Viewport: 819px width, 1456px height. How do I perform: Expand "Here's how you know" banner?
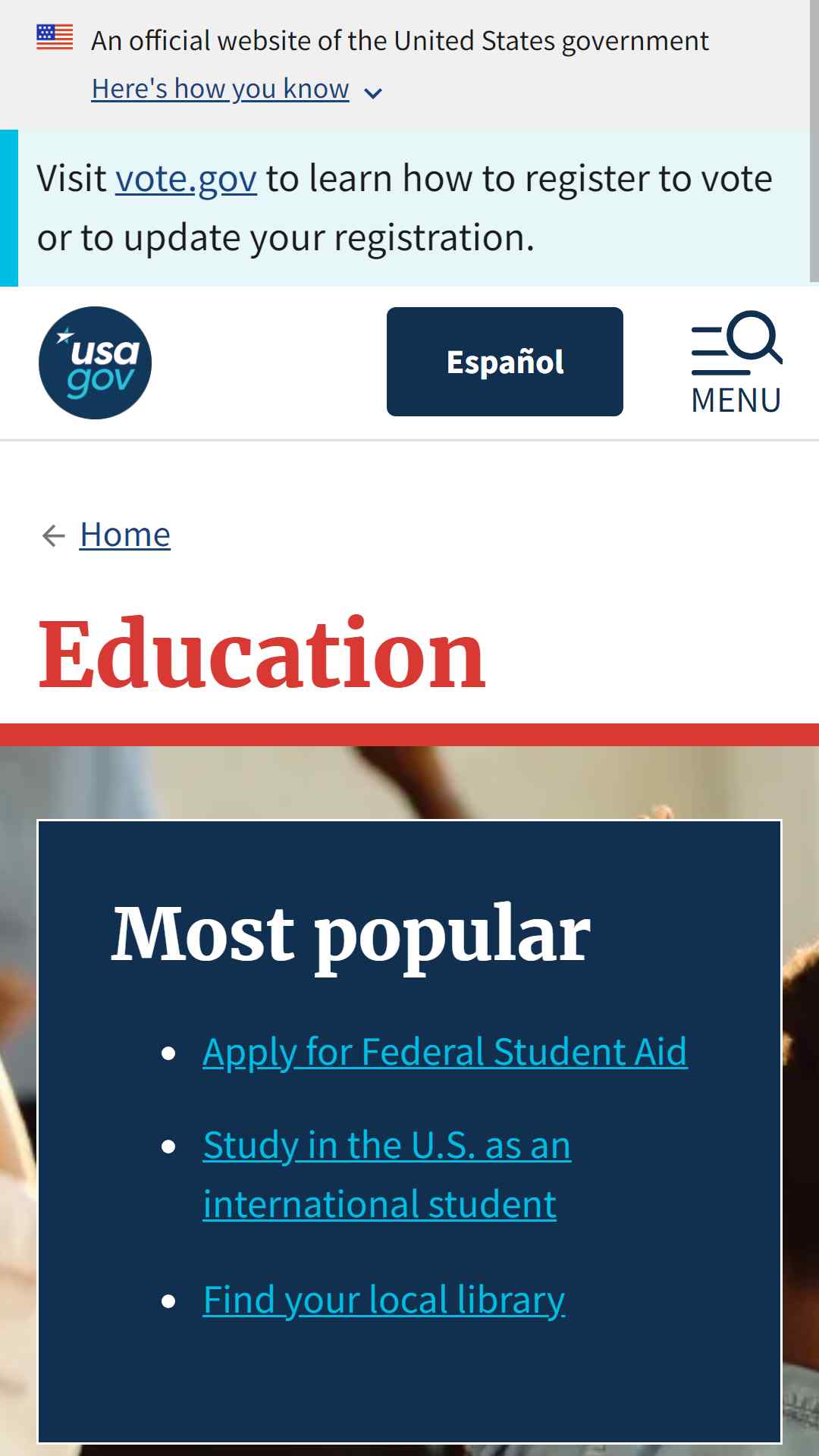tap(237, 89)
